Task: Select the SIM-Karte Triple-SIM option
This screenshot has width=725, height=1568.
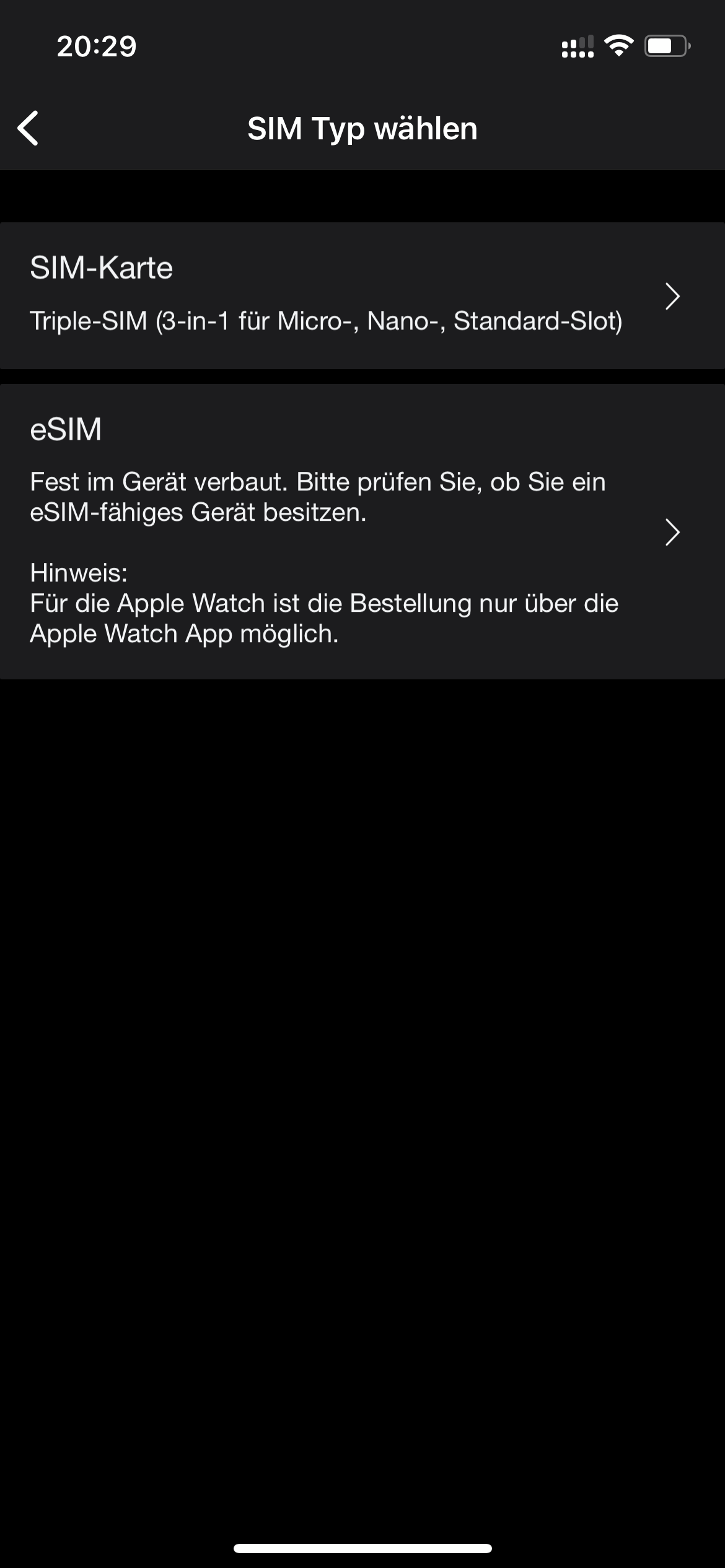Action: (362, 295)
